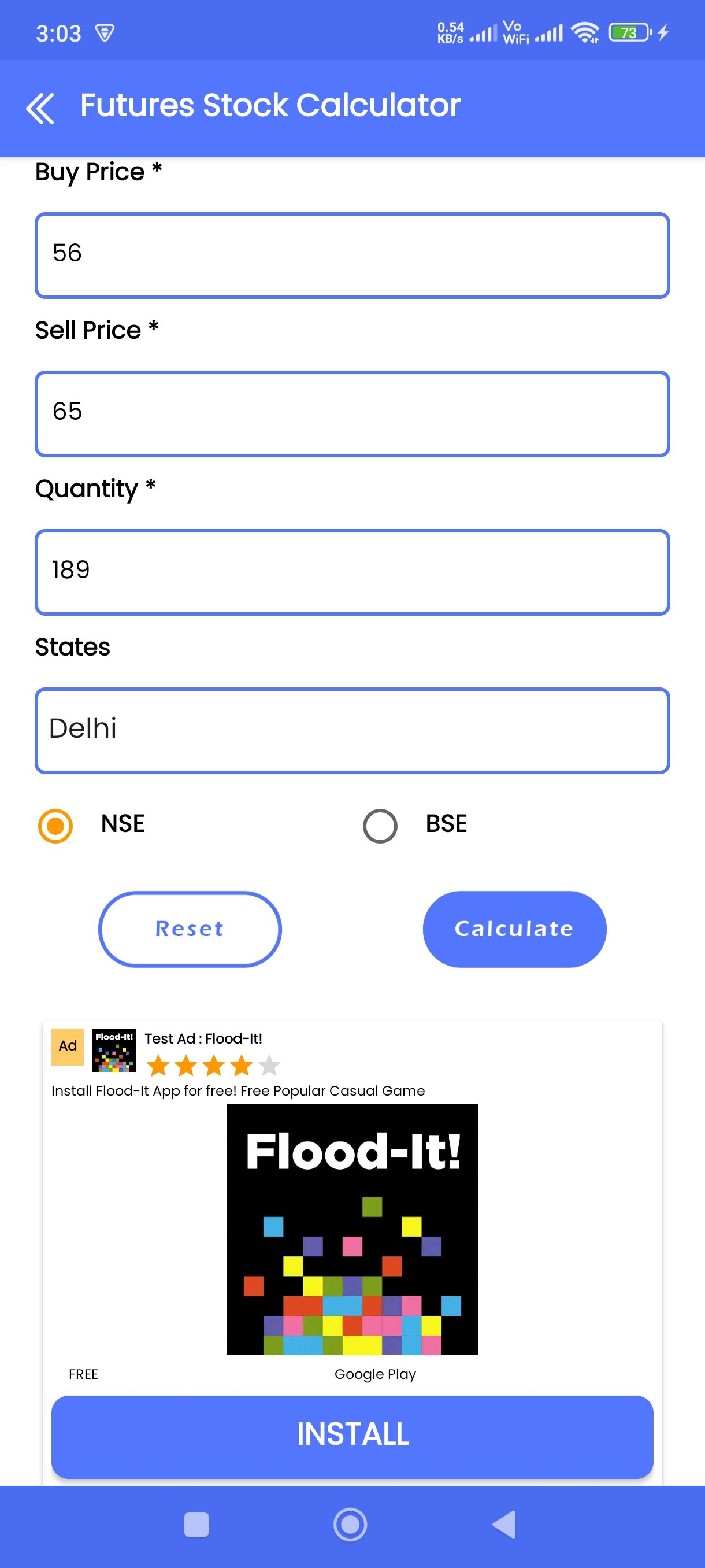Viewport: 705px width, 1568px height.
Task: Edit the Buy Price field
Action: 352,255
